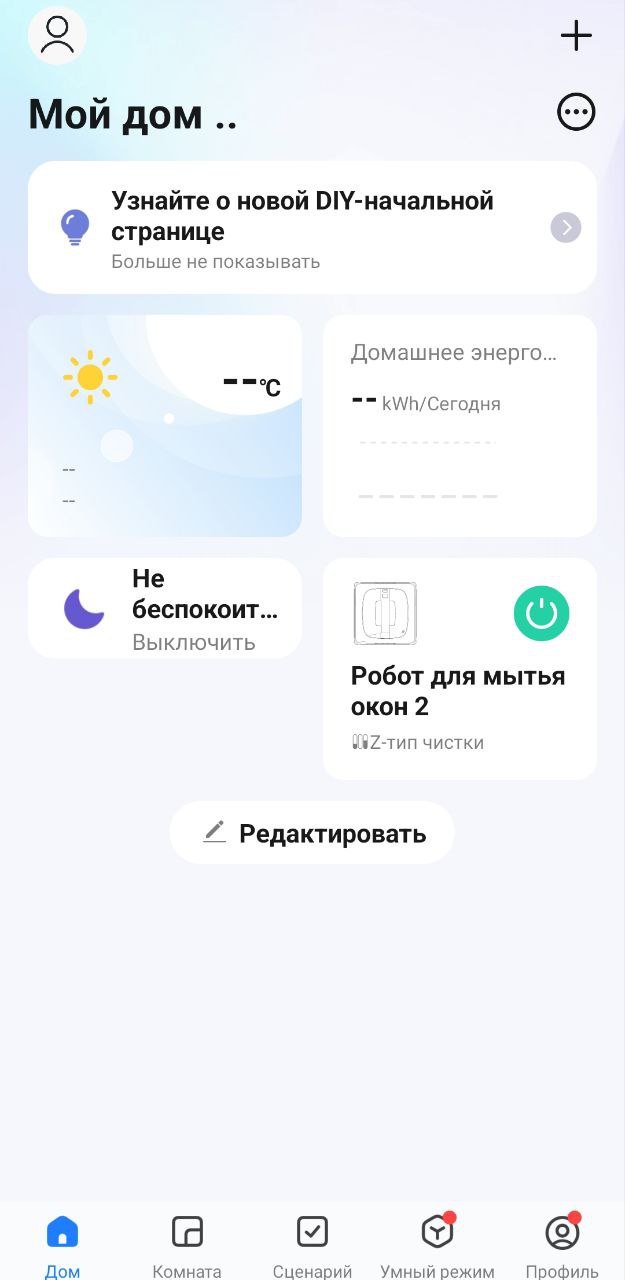Open the weather temperature card
Viewport: 625px width, 1280px height.
165,426
